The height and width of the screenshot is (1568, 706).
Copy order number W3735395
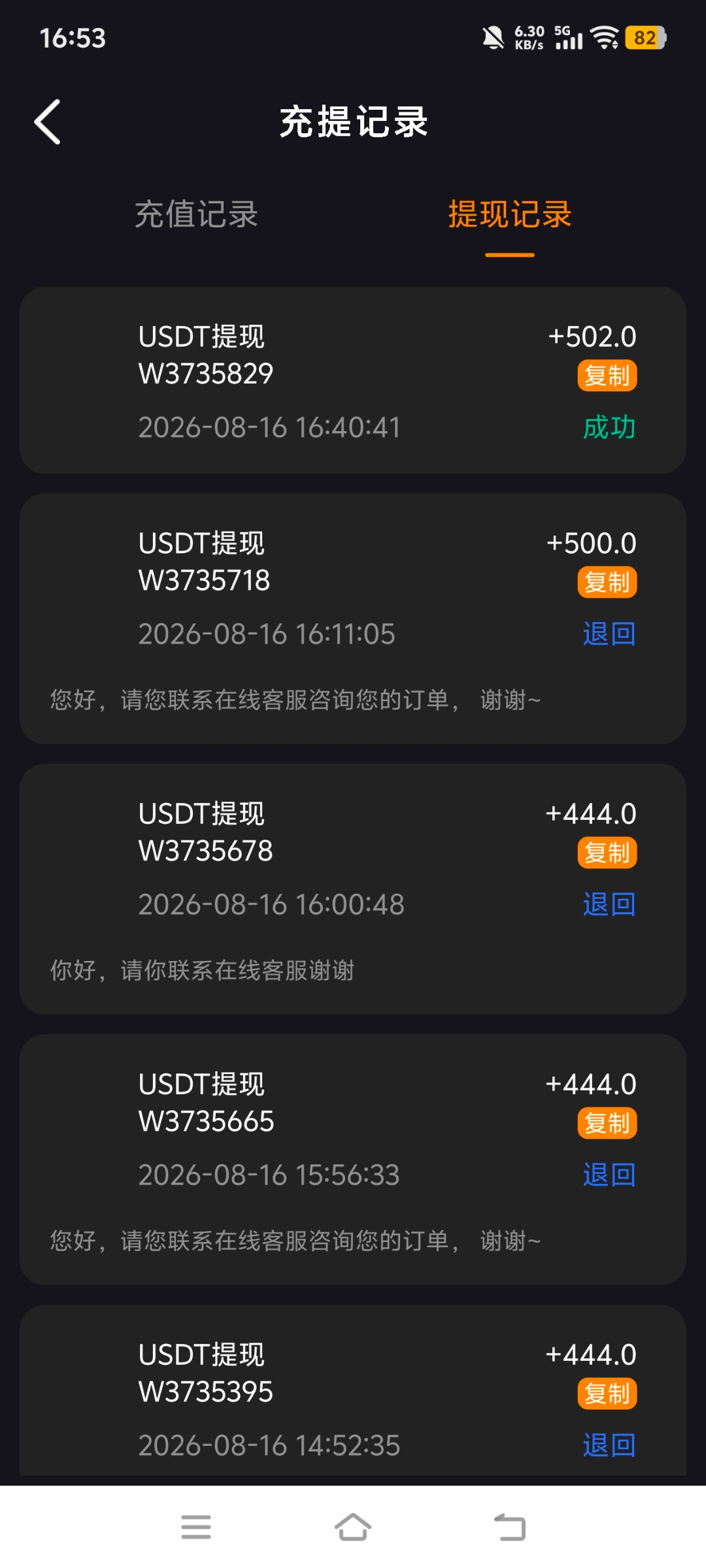coord(607,1394)
